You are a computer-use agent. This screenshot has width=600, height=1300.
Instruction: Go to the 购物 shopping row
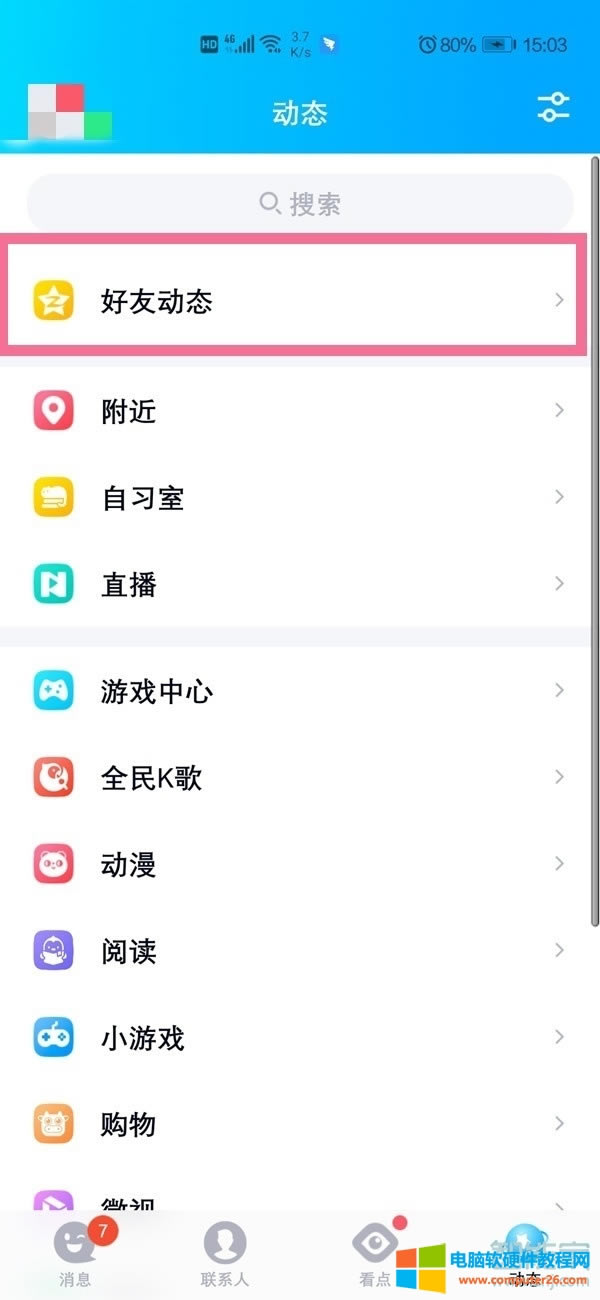click(295, 1124)
